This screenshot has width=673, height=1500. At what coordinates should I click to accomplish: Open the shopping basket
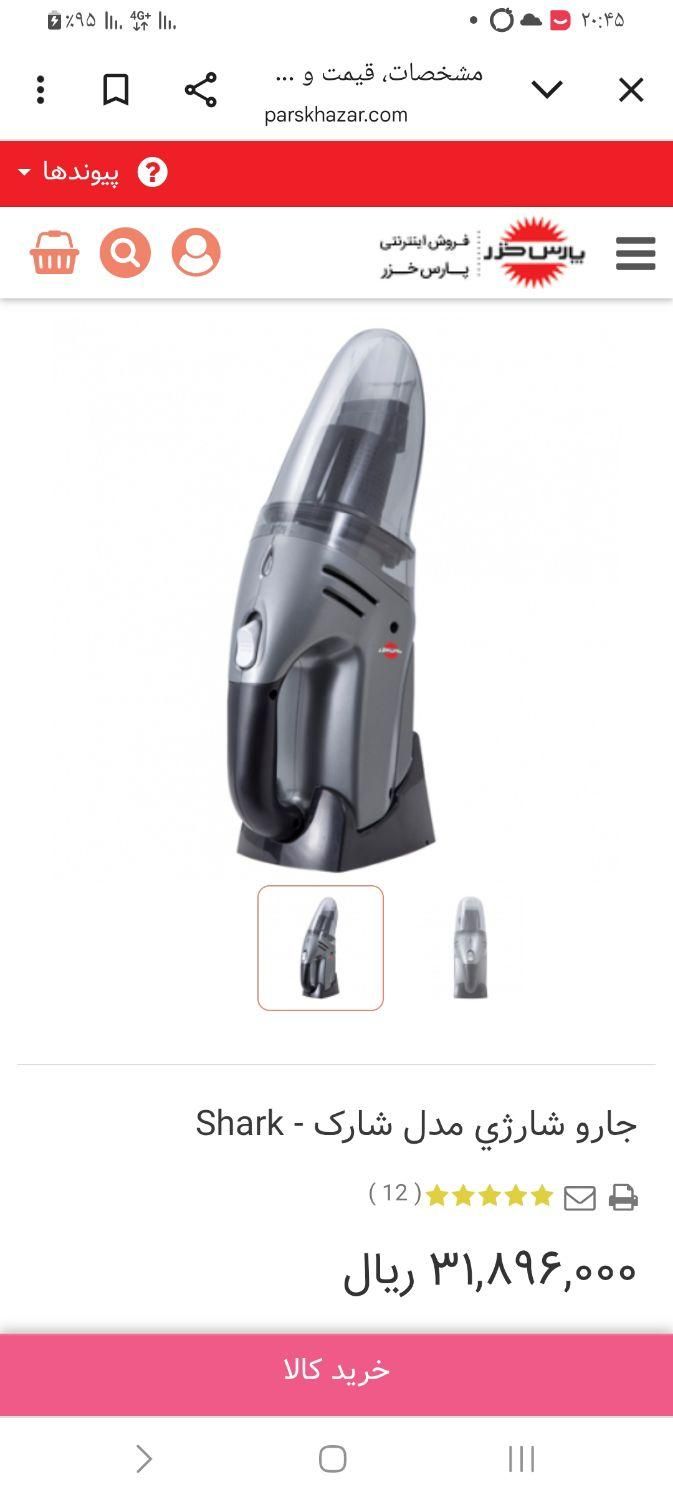[x=54, y=253]
